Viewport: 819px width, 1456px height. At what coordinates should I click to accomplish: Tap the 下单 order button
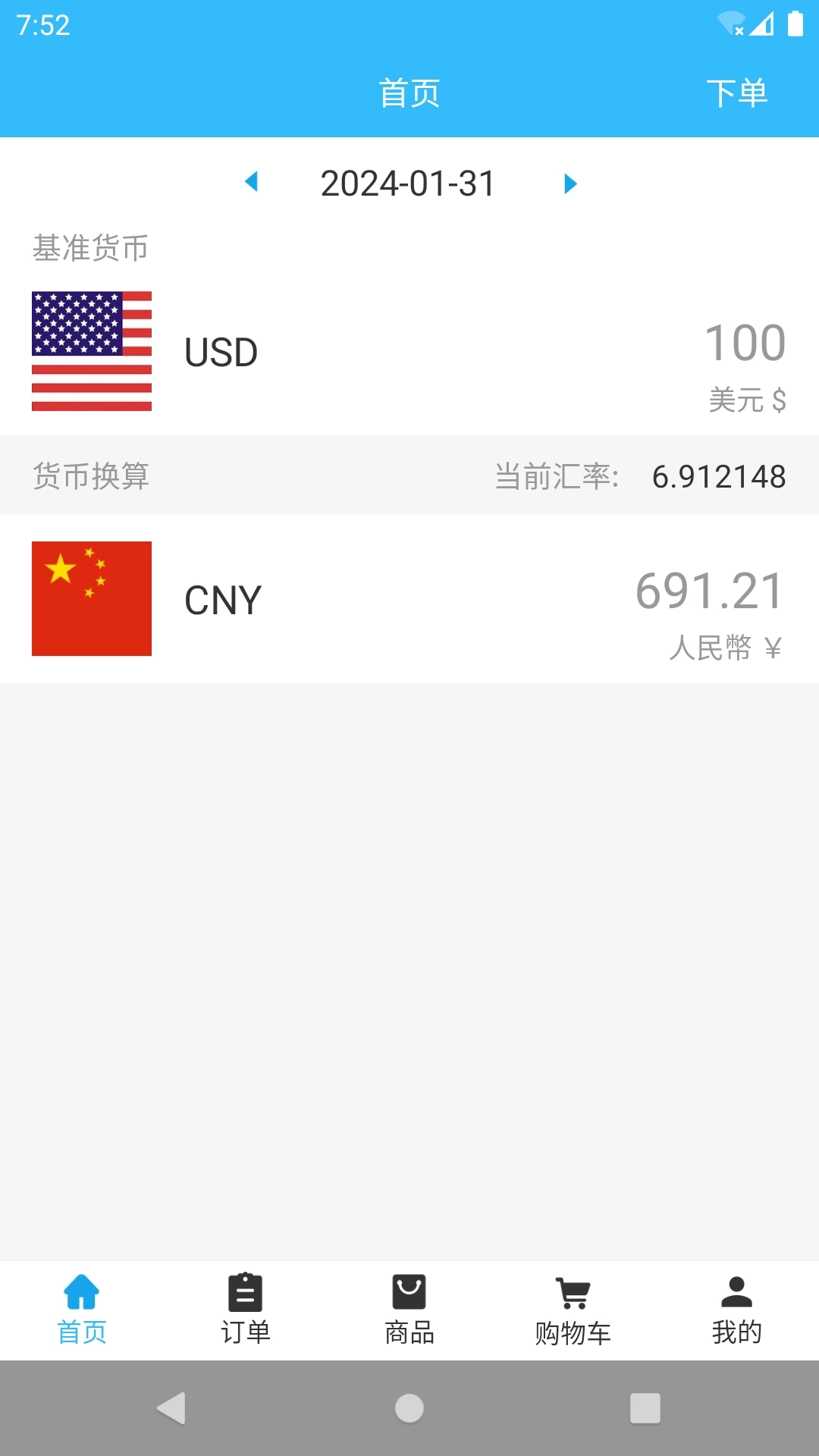tap(736, 93)
